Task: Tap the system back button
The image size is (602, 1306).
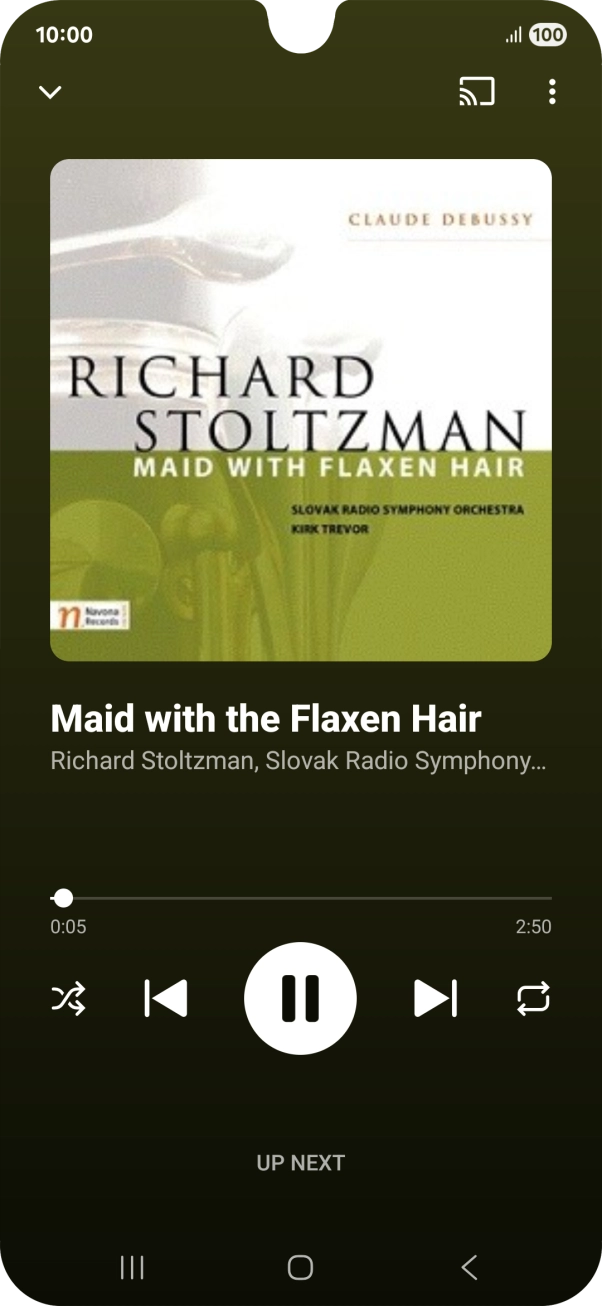Action: [469, 1267]
